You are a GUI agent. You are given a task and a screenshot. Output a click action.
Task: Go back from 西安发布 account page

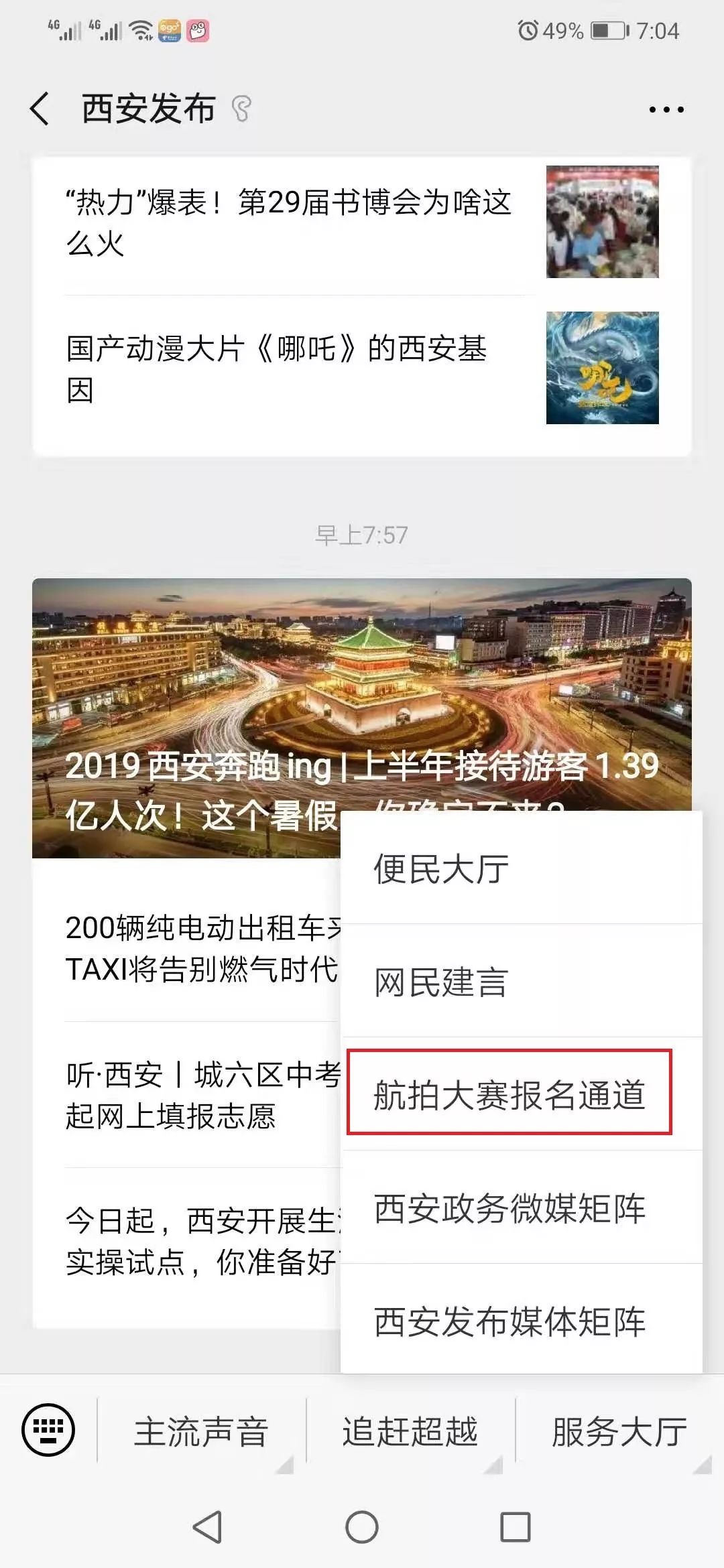click(x=40, y=109)
